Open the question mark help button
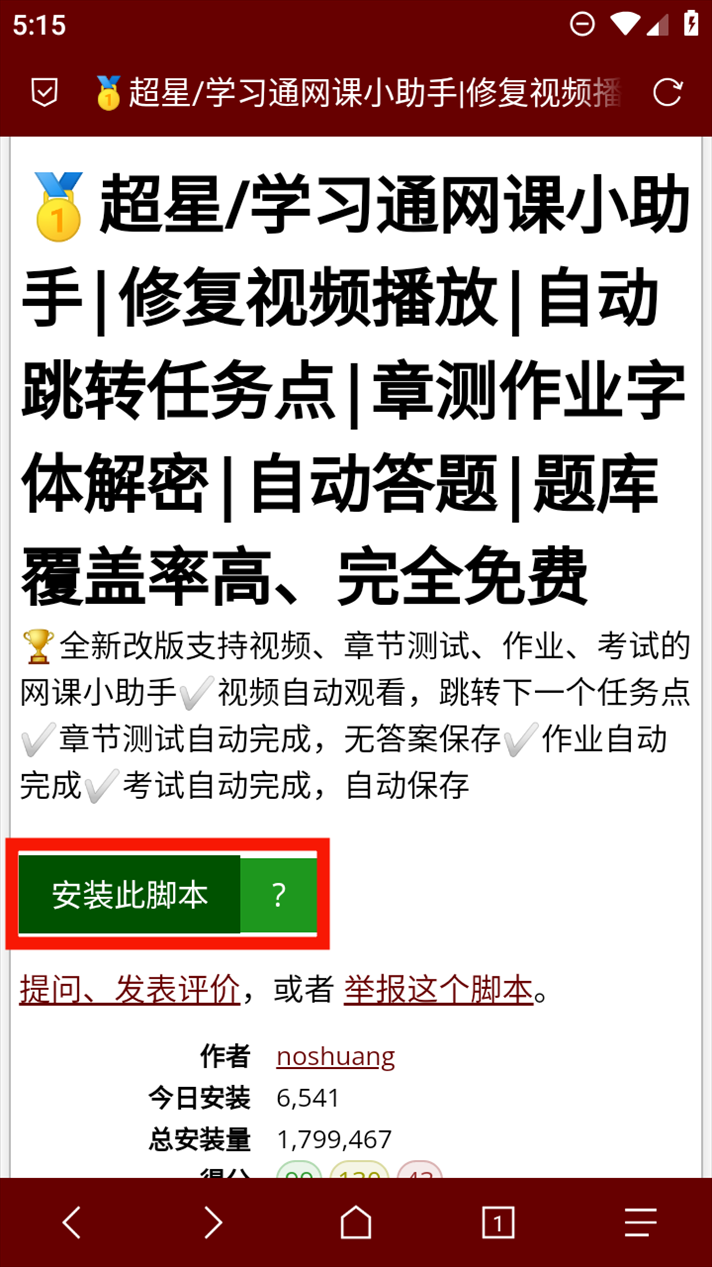This screenshot has height=1267, width=712. [279, 895]
